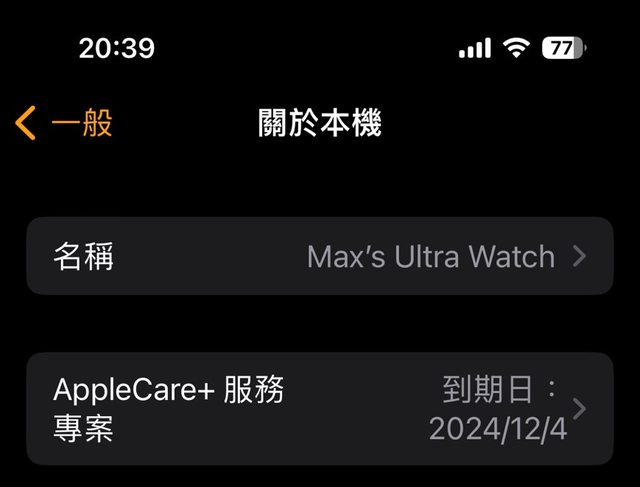Open AppleCare+ 服務專案 details
The width and height of the screenshot is (640, 487).
coord(319,409)
